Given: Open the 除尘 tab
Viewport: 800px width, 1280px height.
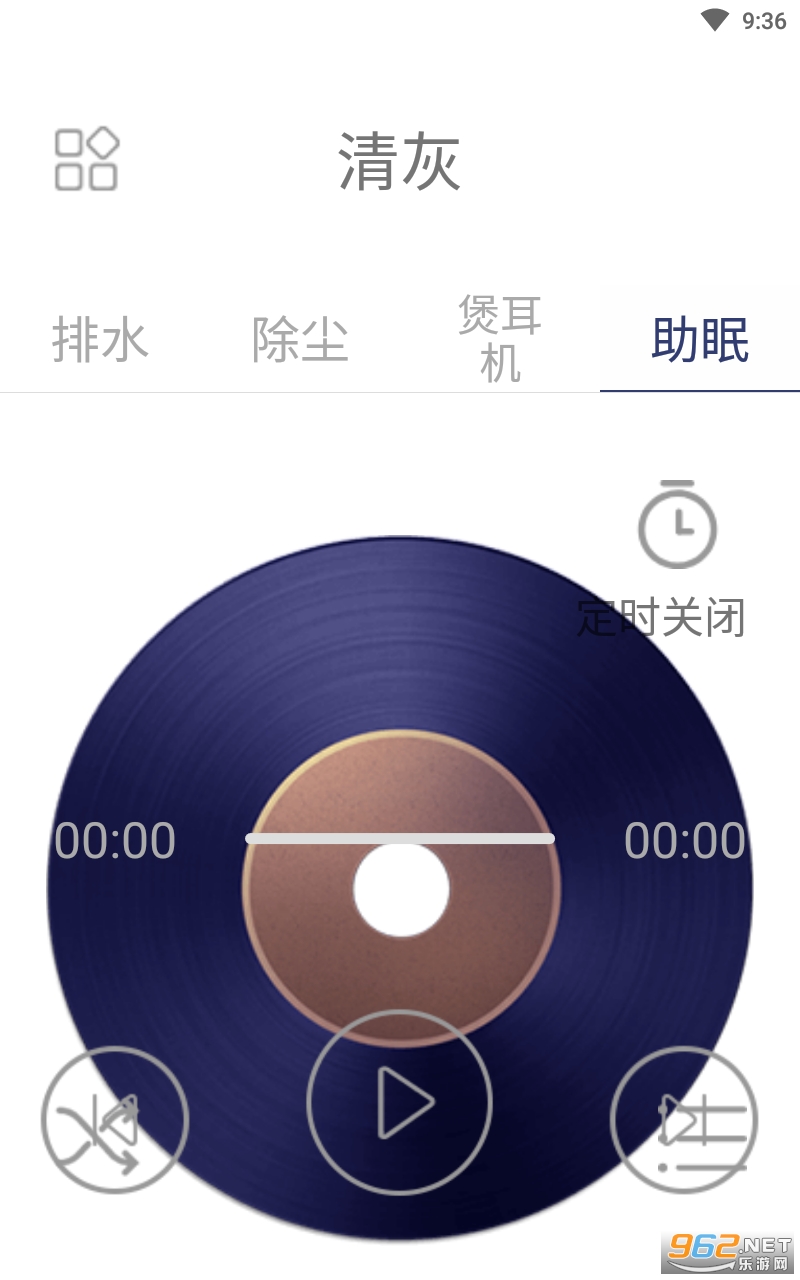Looking at the screenshot, I should coord(300,340).
